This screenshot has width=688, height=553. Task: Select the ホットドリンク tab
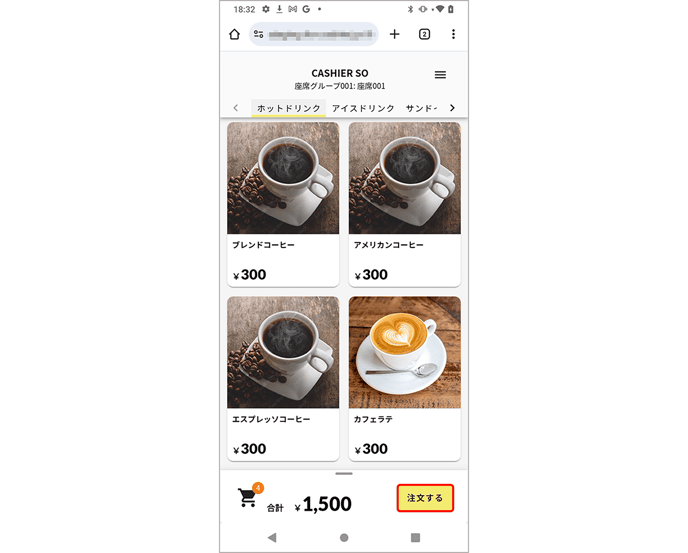[x=288, y=108]
